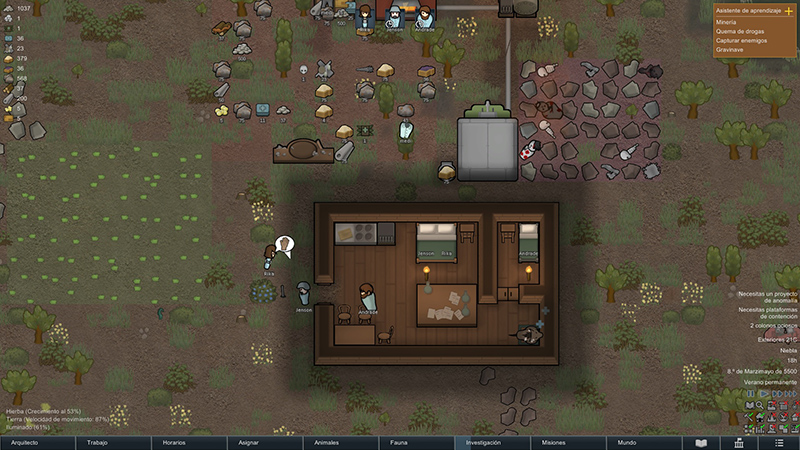Pause the game speed
The width and height of the screenshot is (800, 450).
pos(749,393)
